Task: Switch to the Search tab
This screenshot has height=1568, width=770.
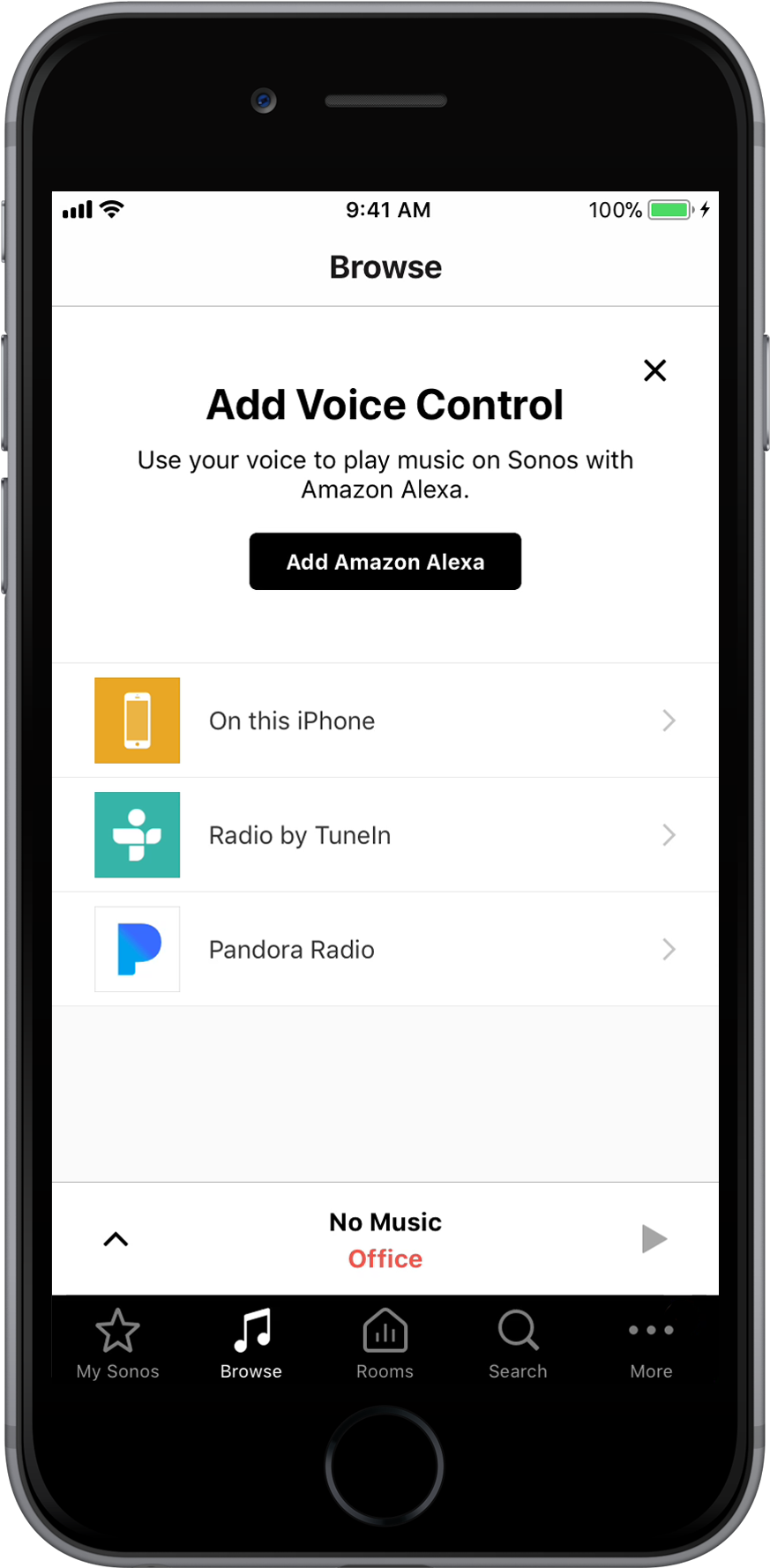Action: 518,1344
